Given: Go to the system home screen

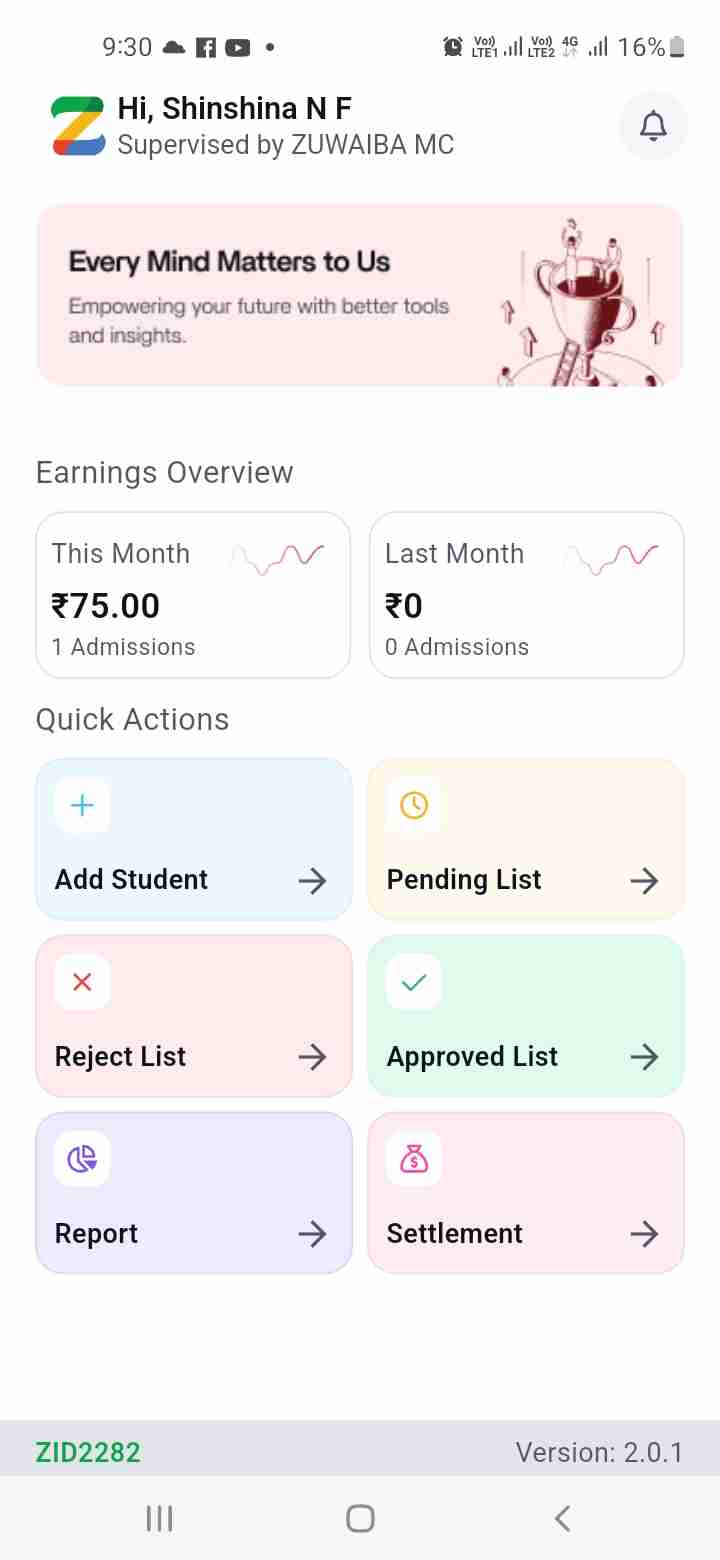Looking at the screenshot, I should [360, 1519].
